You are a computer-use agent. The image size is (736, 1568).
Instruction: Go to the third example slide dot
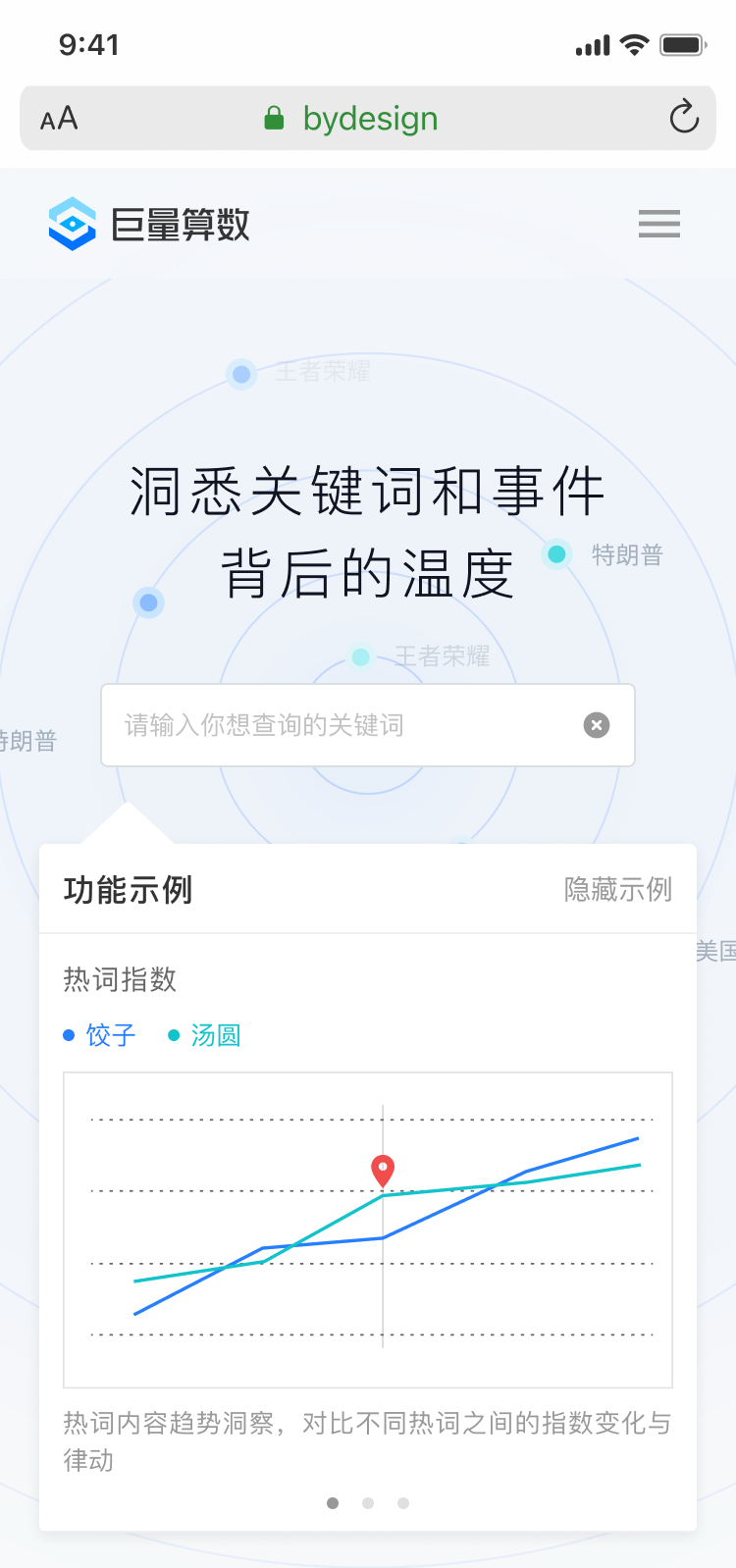[x=403, y=1503]
